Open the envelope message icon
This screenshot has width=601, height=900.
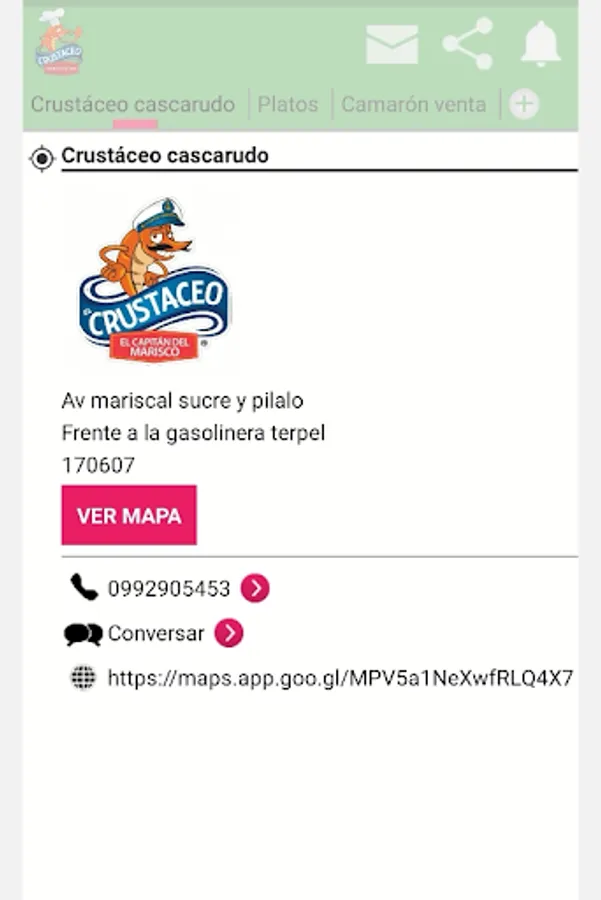pos(391,45)
